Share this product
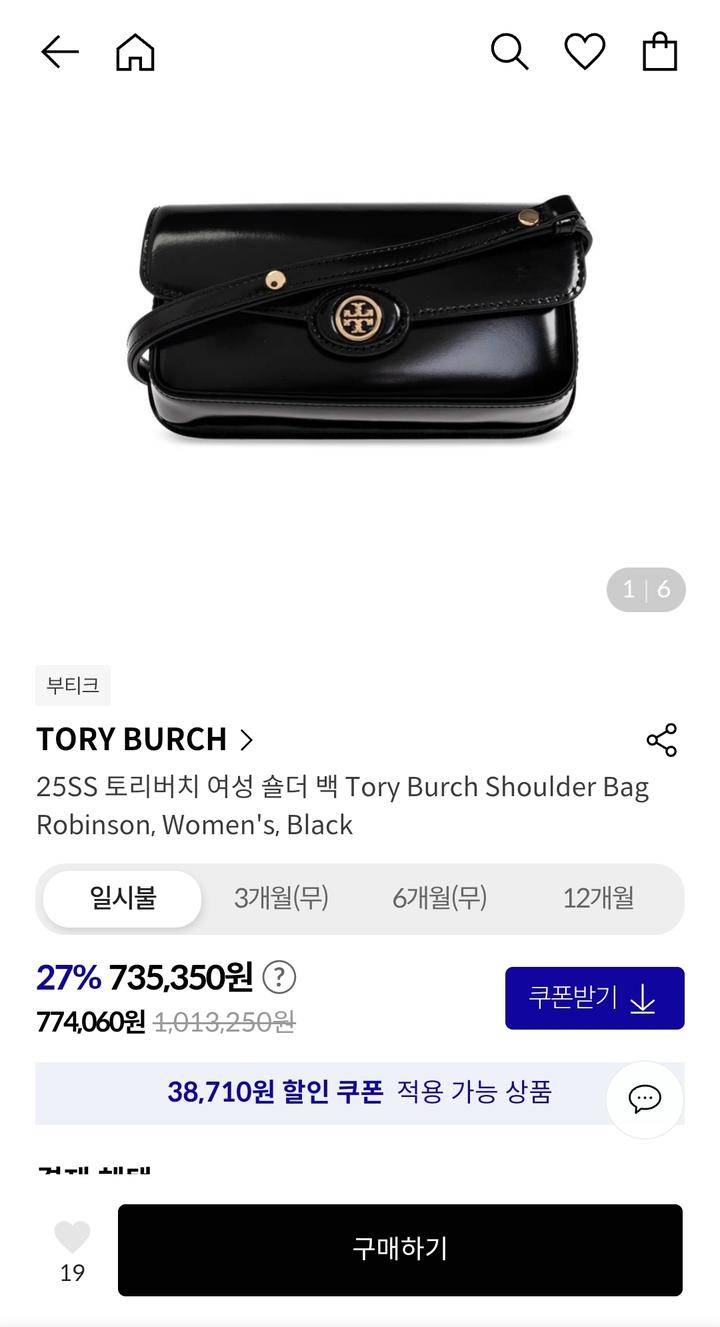720x1327 pixels. [661, 740]
